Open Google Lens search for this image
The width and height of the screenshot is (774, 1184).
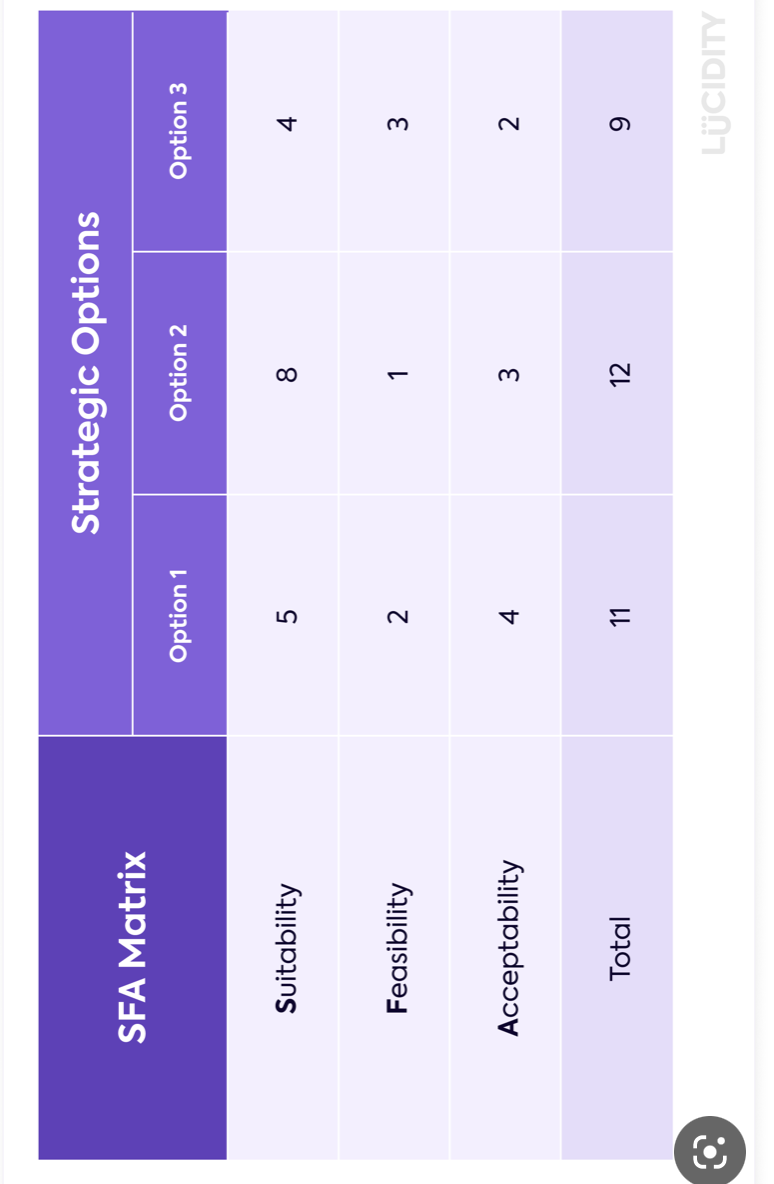[x=709, y=1153]
